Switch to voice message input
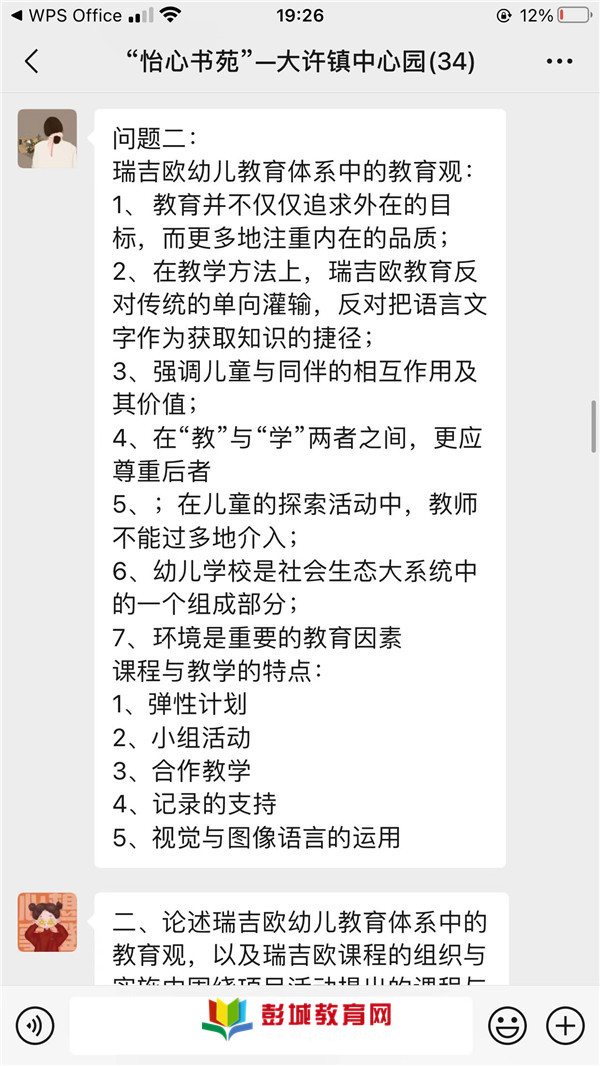 point(35,1025)
